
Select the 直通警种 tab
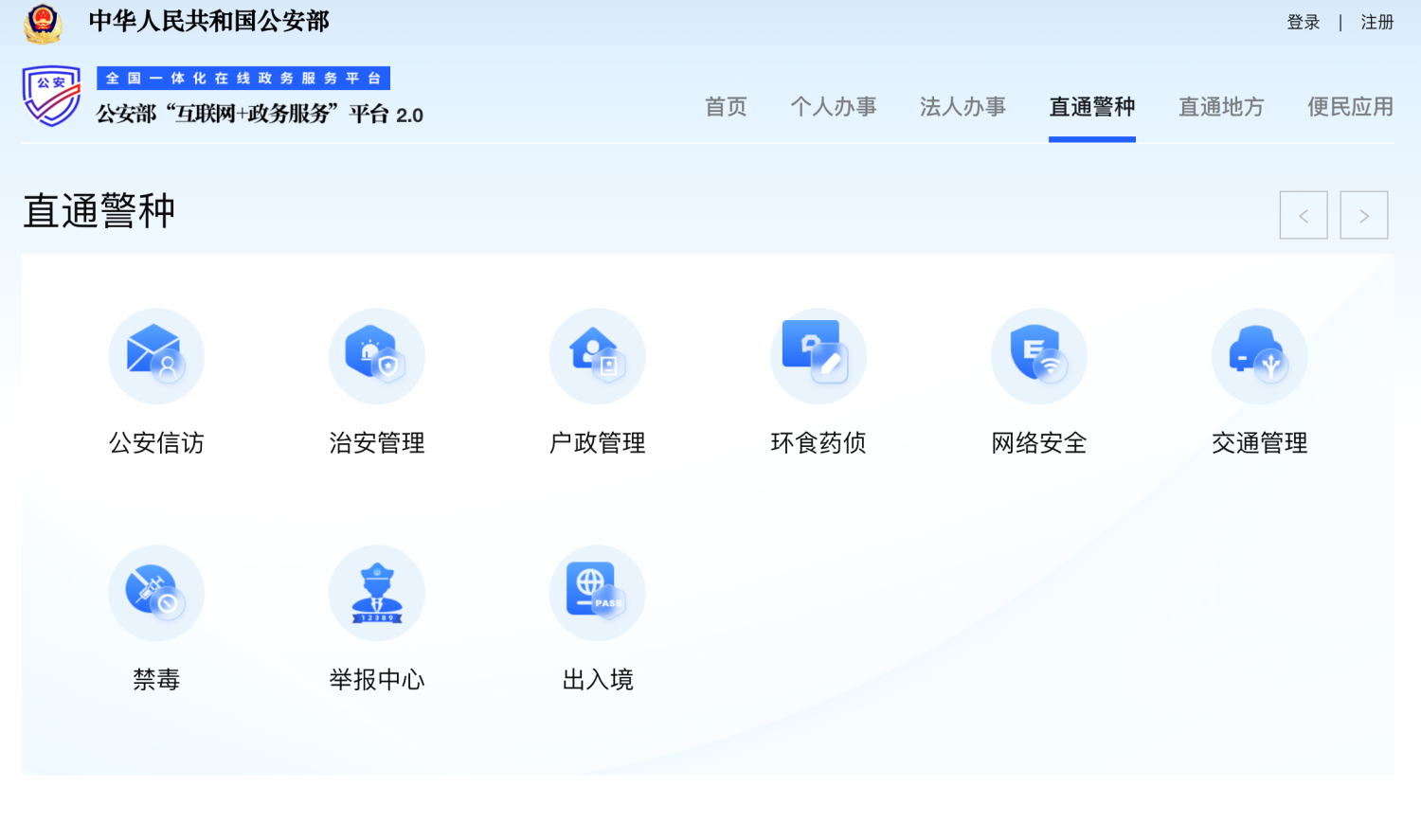pyautogui.click(x=1091, y=107)
